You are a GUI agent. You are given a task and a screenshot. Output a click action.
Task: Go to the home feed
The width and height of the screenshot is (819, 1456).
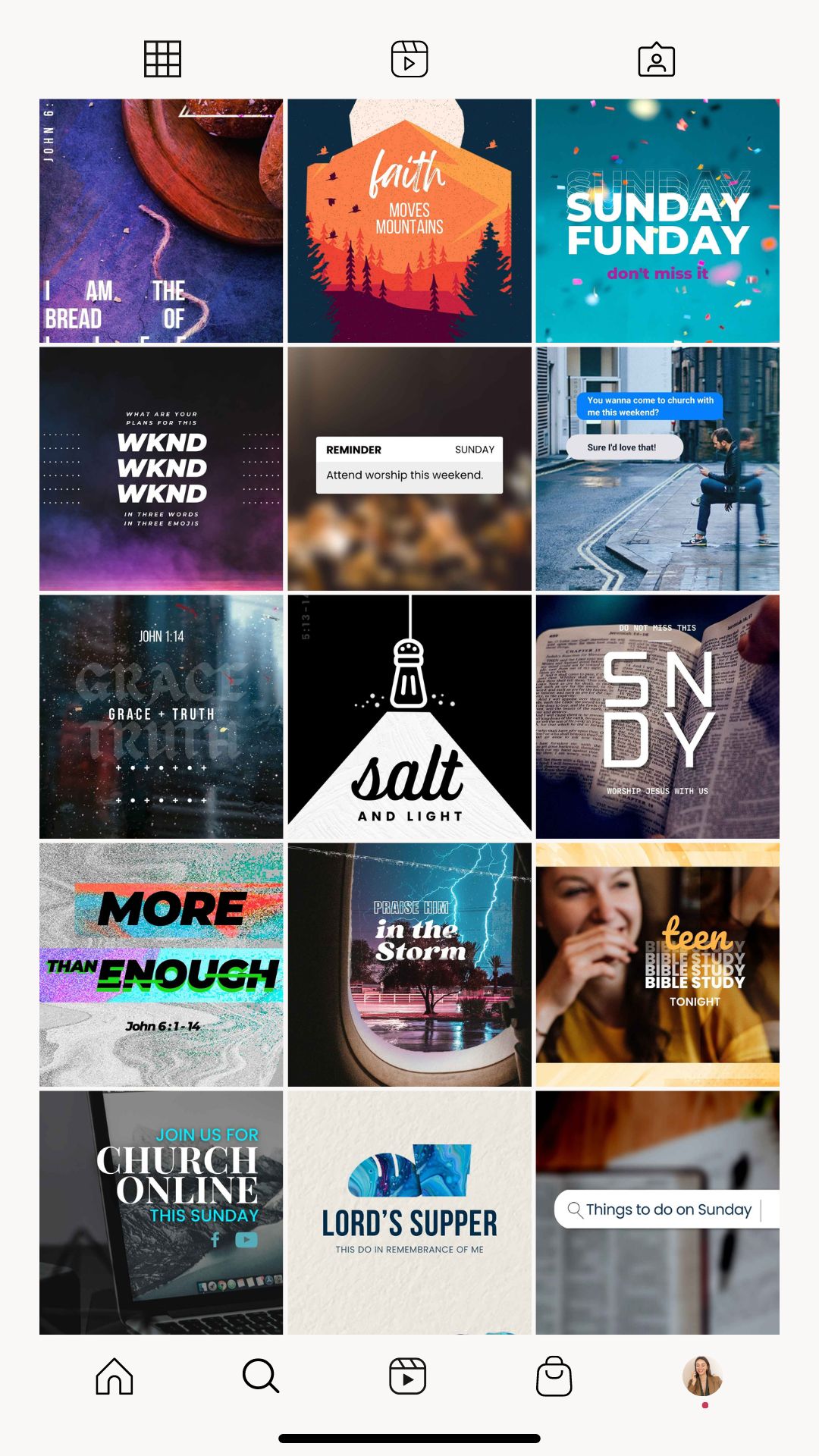115,1376
